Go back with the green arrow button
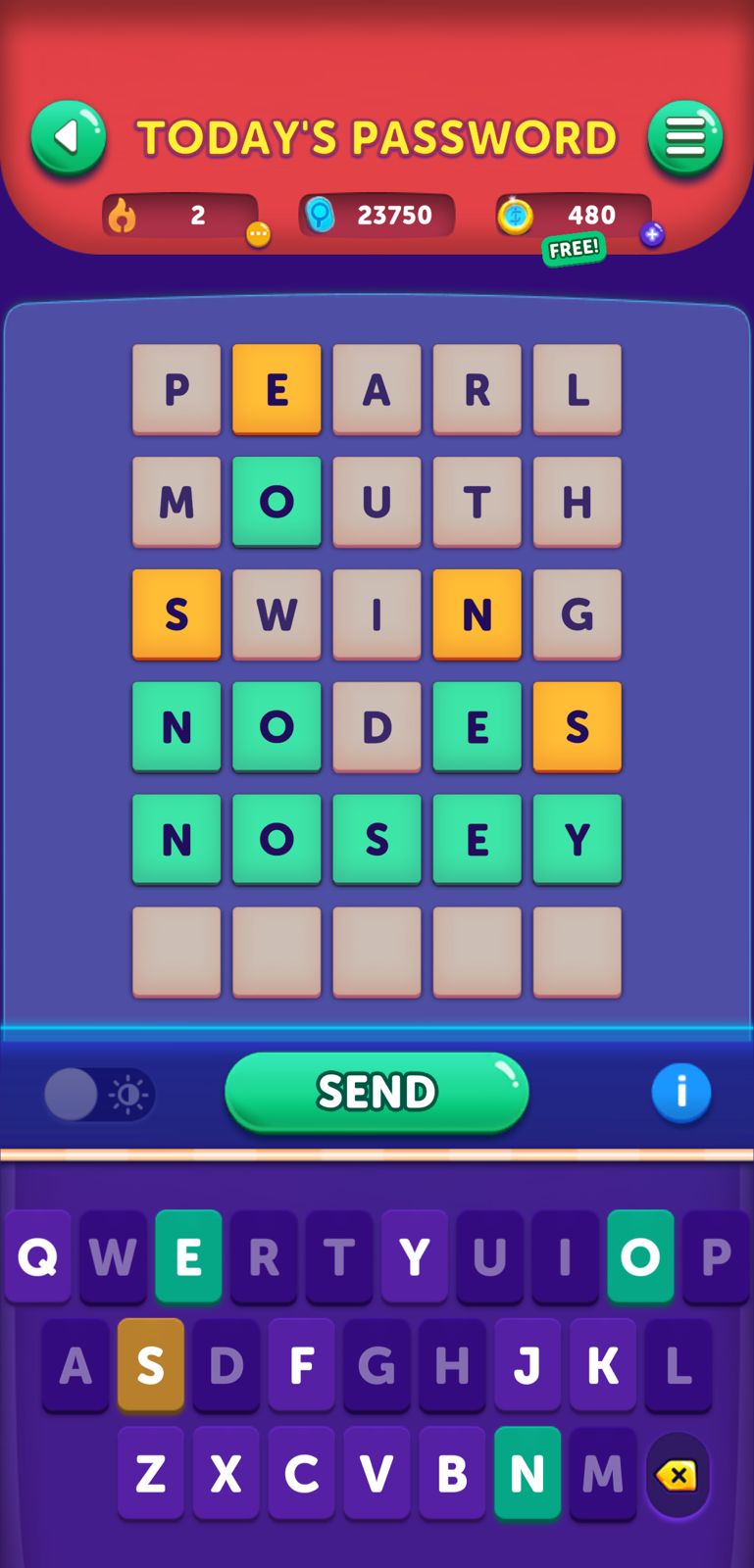 tap(68, 138)
